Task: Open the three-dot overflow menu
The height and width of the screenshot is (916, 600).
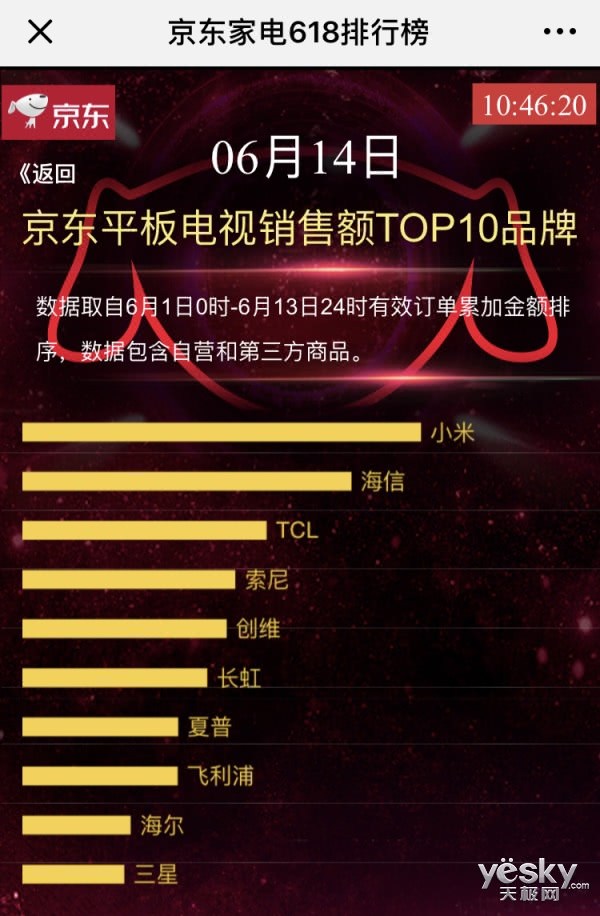Action: 559,32
